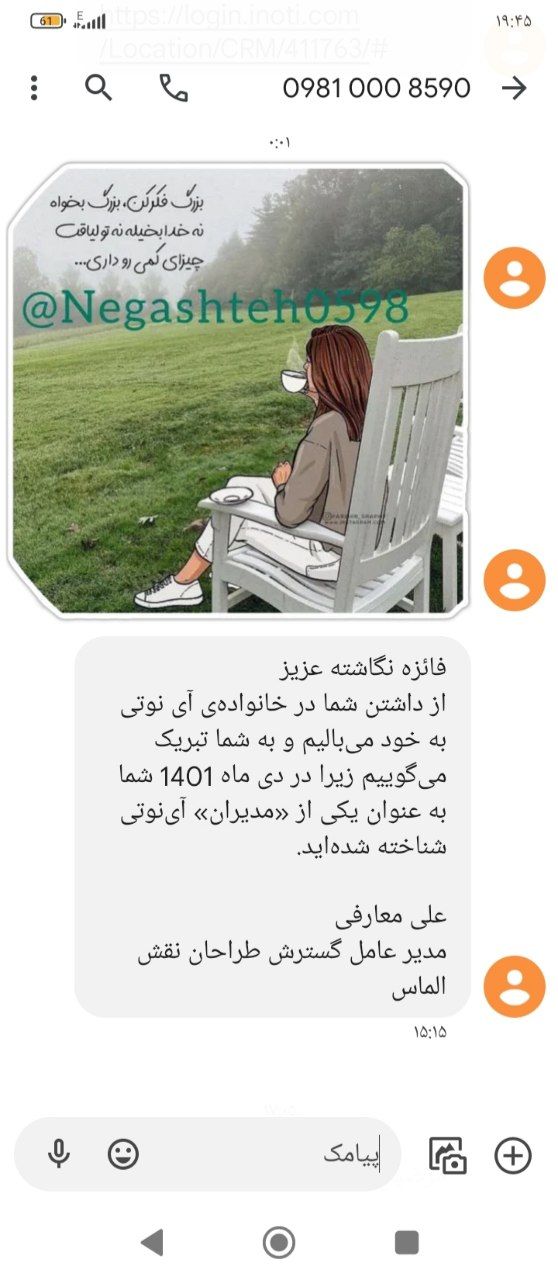Go back with the system back button

click(152, 1243)
